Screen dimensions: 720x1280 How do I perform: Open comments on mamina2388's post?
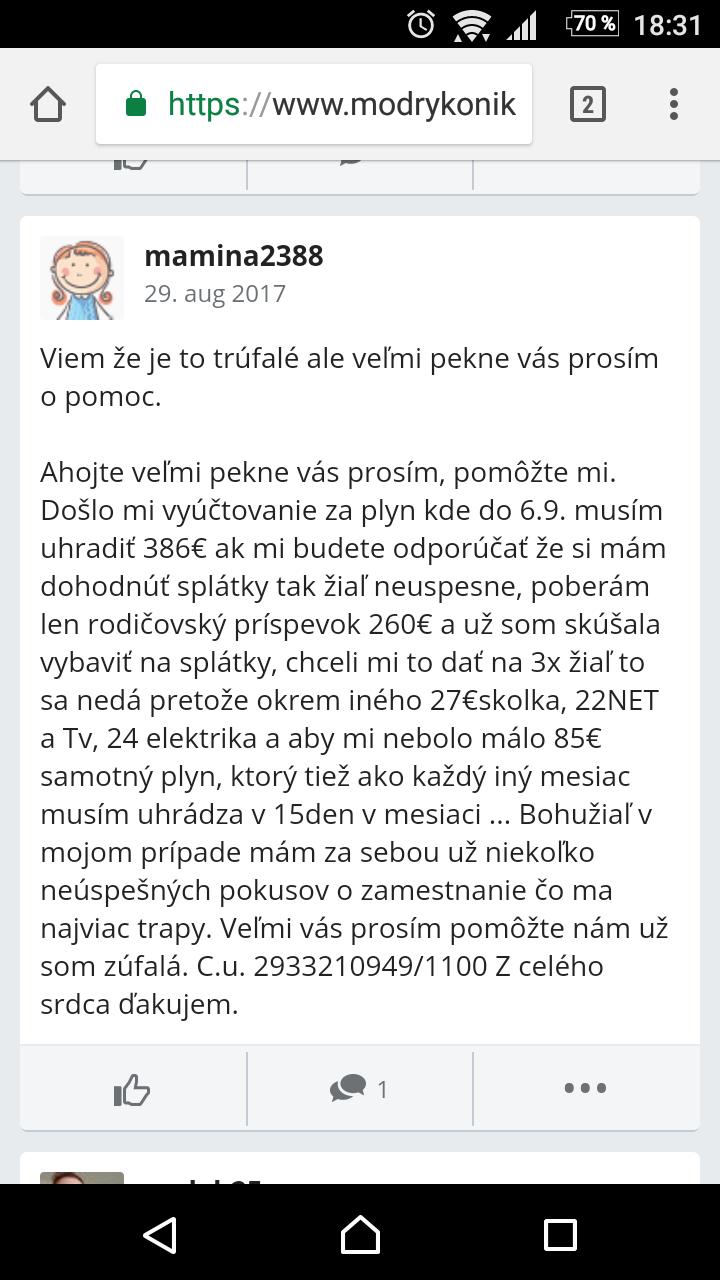point(359,1089)
